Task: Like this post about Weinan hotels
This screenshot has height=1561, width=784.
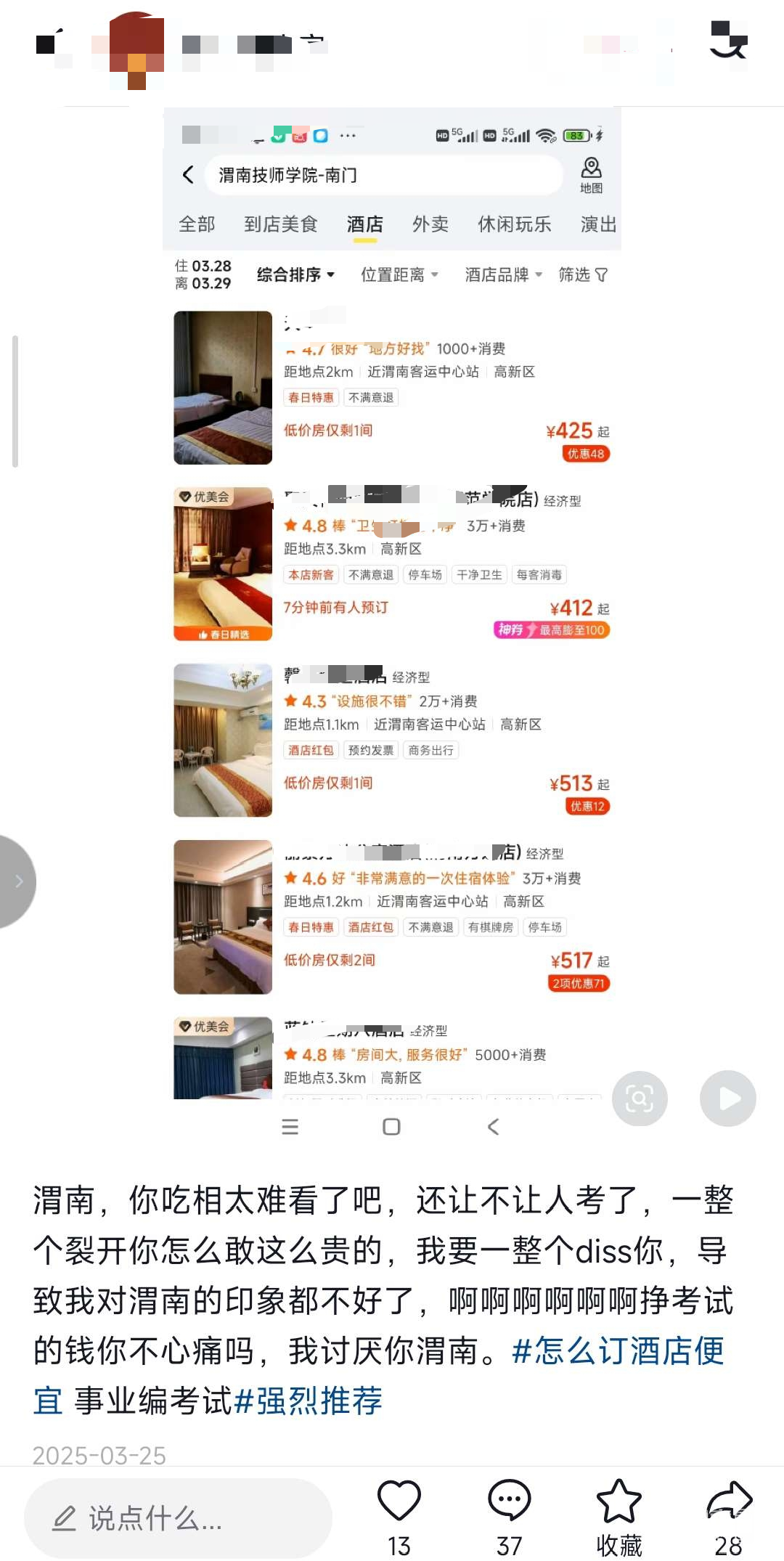Action: [x=399, y=1501]
